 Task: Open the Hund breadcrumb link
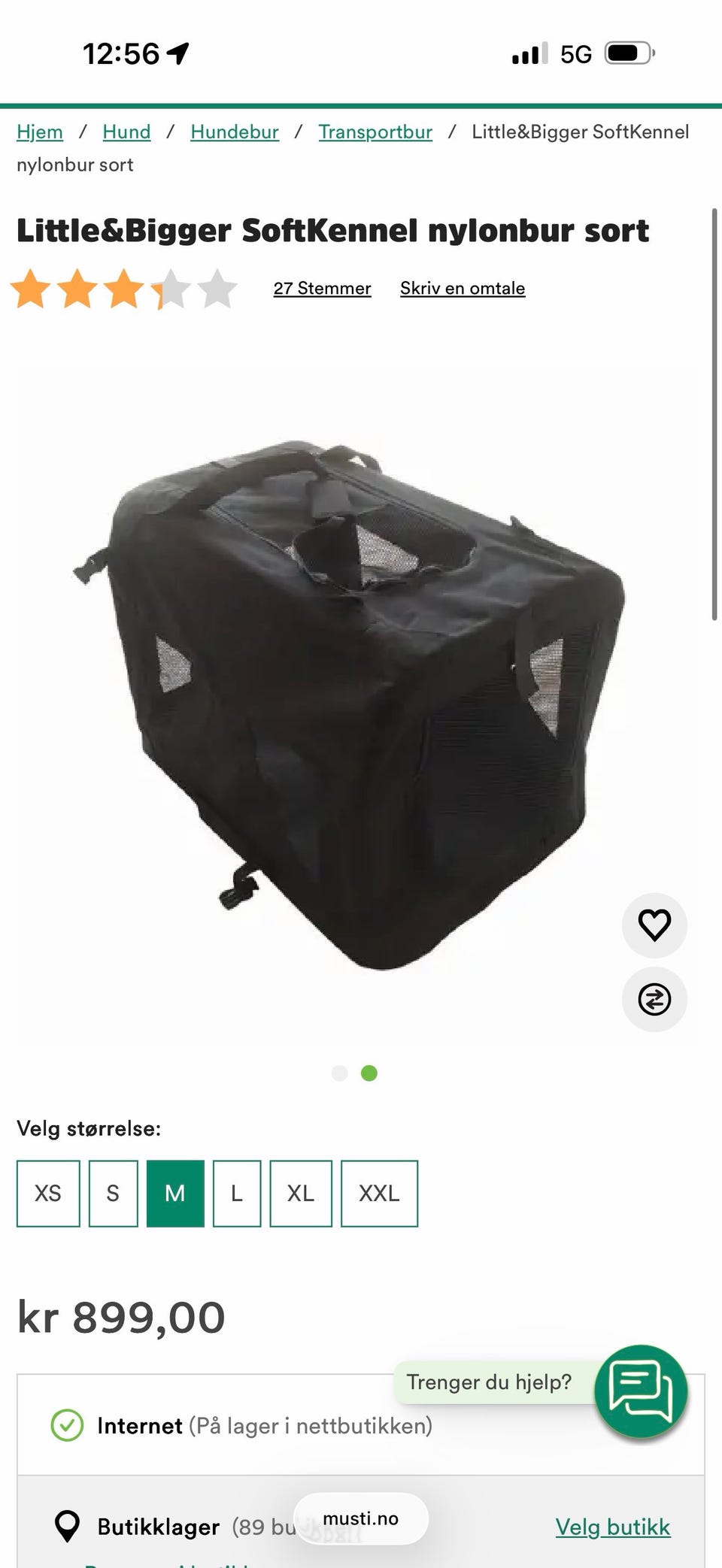point(126,132)
